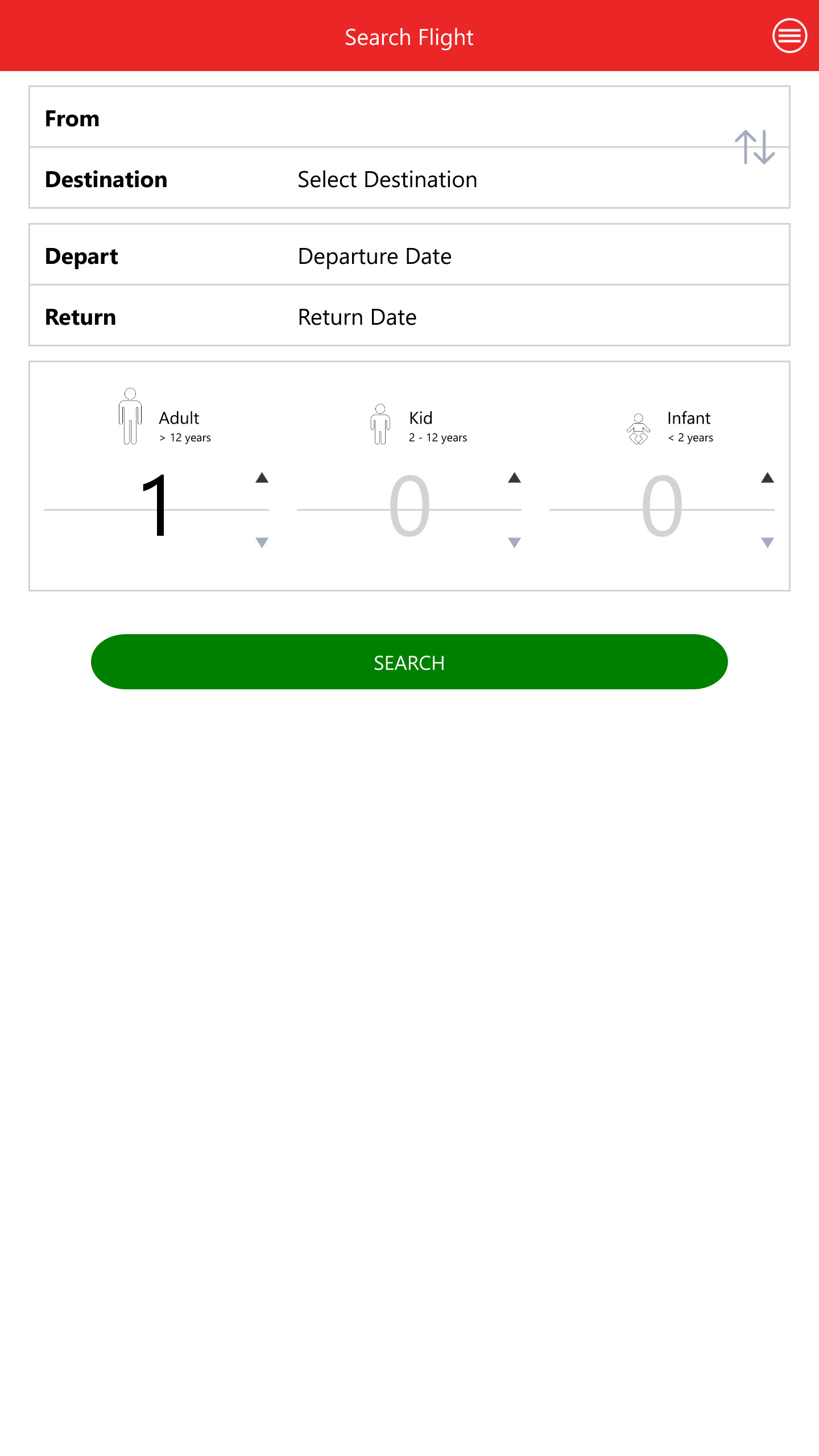Image resolution: width=819 pixels, height=1456 pixels.
Task: Increase the Kid passenger count
Action: tap(514, 478)
